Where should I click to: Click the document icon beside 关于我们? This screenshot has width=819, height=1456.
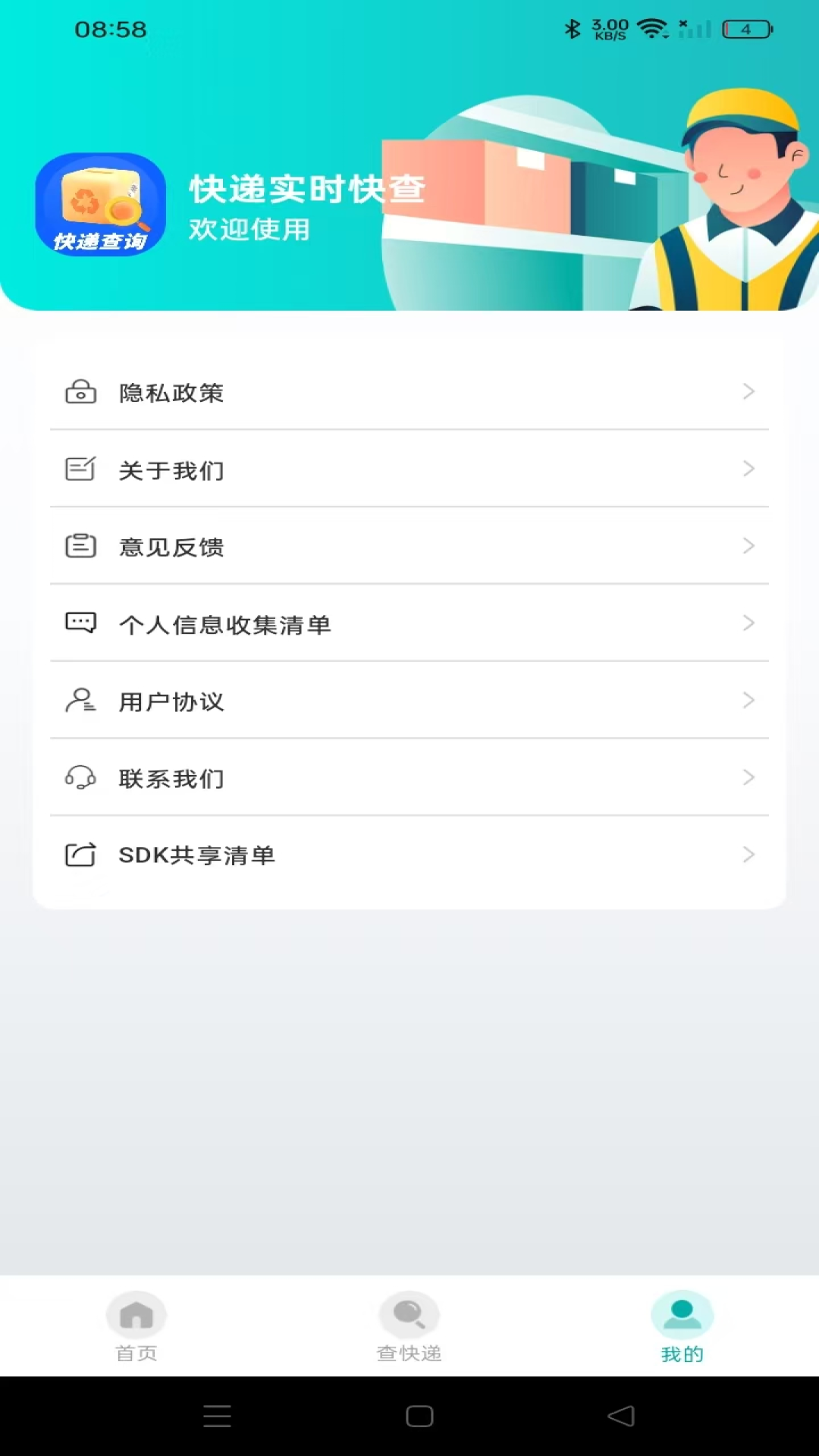[80, 469]
